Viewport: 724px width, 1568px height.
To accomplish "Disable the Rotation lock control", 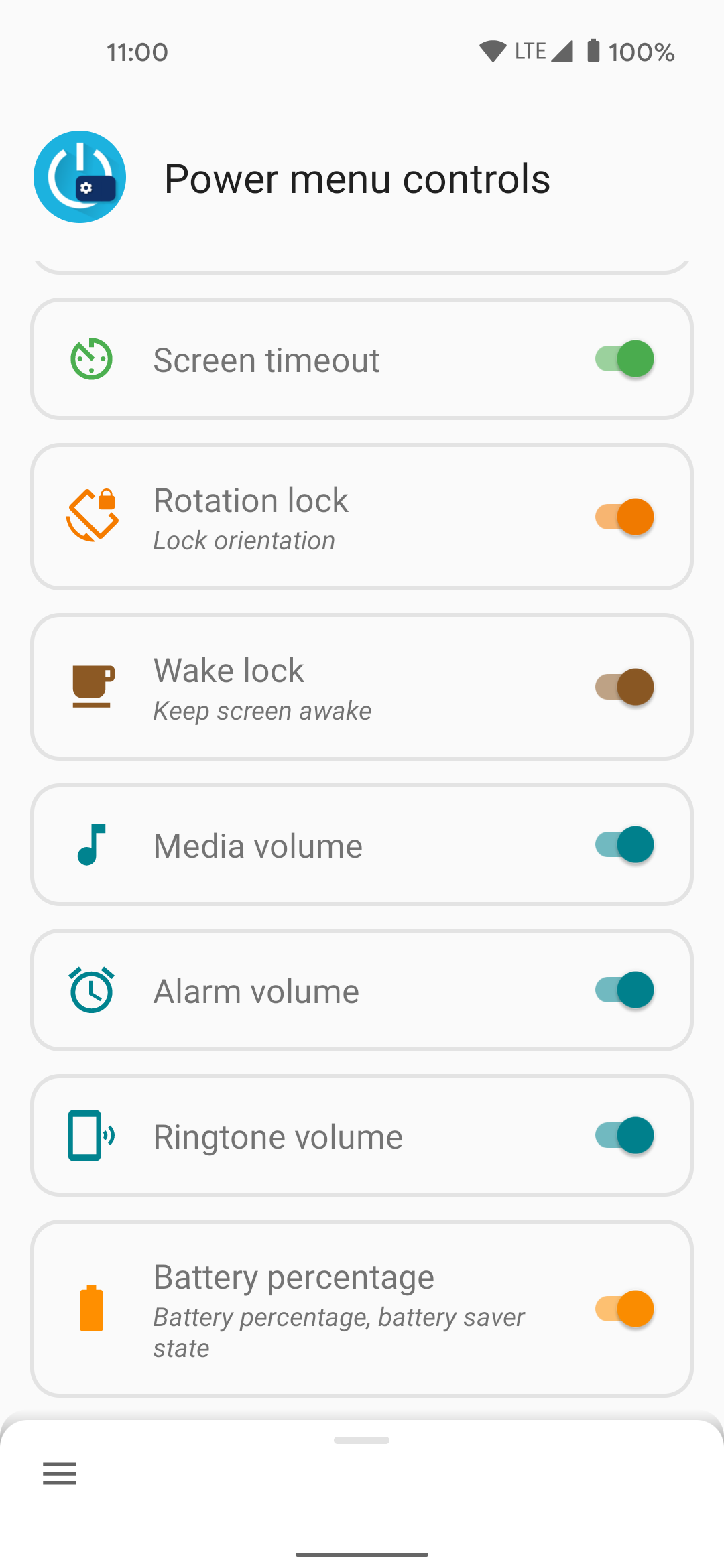I will point(625,517).
